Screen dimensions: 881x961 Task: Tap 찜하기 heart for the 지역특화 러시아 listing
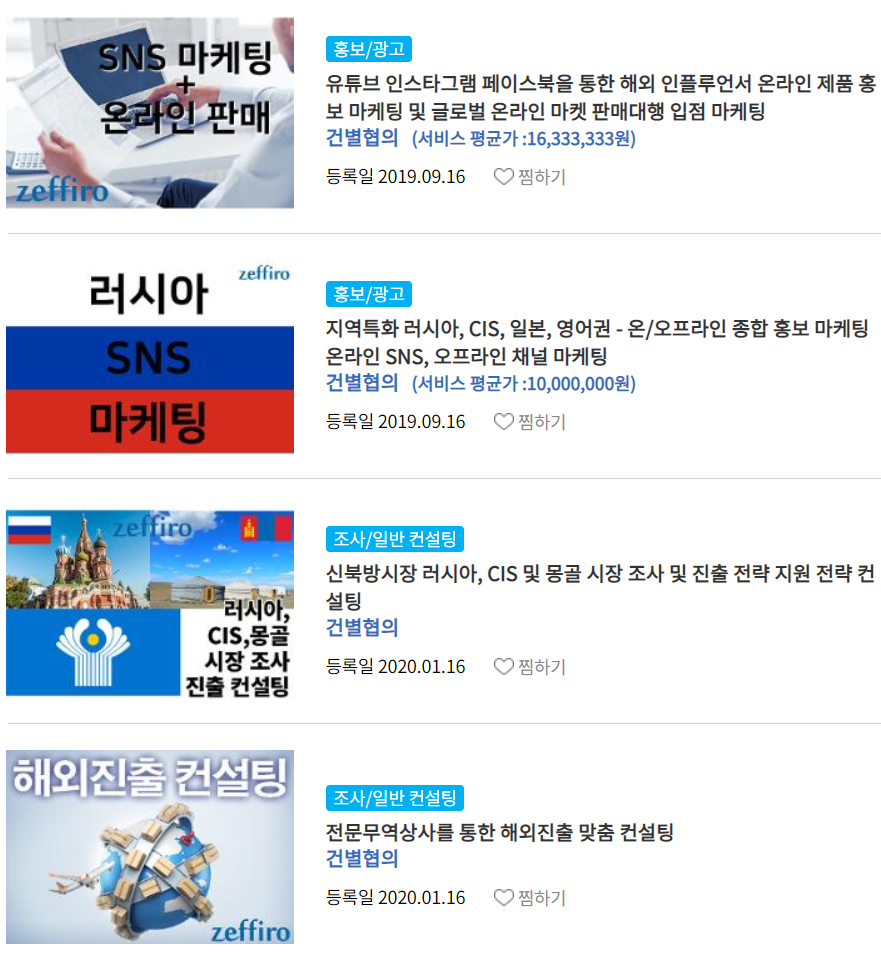pos(504,422)
